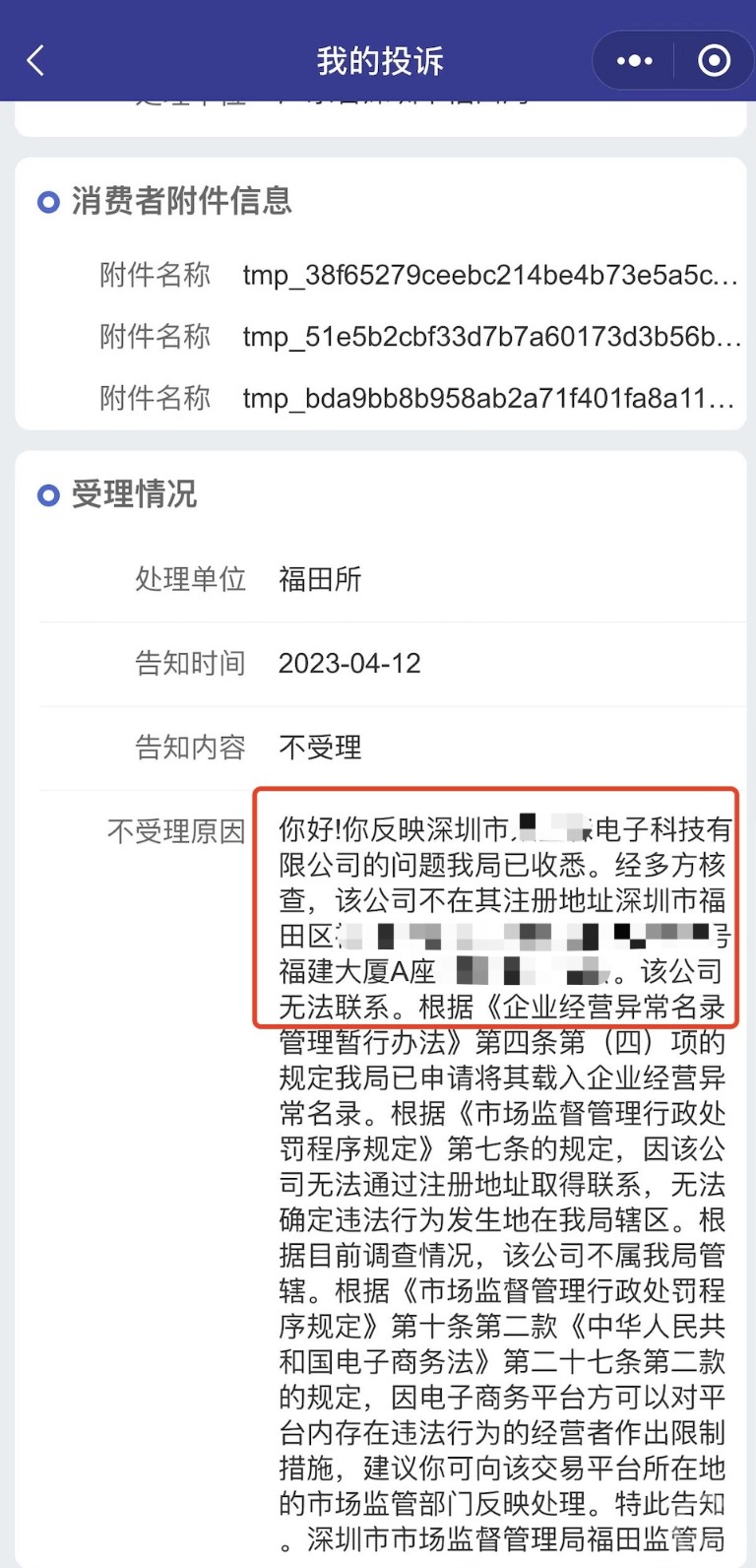Open attachment tmp_51e5b2cbf33d7b7a60173d3b56b
The image size is (756, 1568).
[491, 337]
